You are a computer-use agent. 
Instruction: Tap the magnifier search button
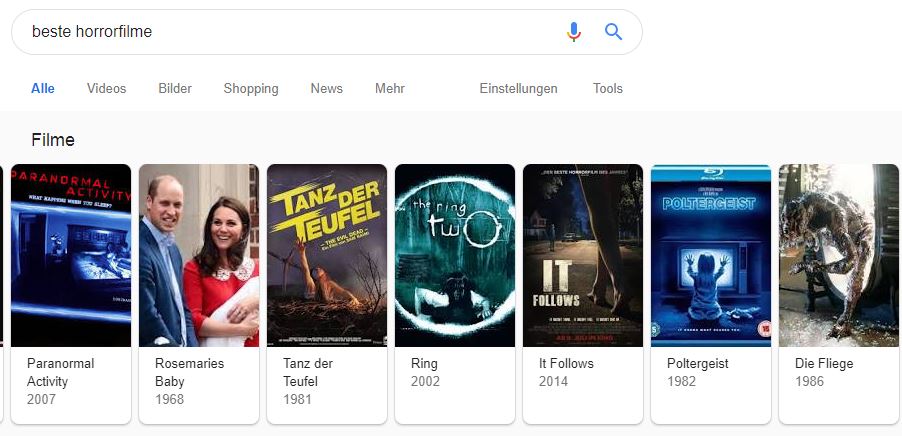(614, 32)
